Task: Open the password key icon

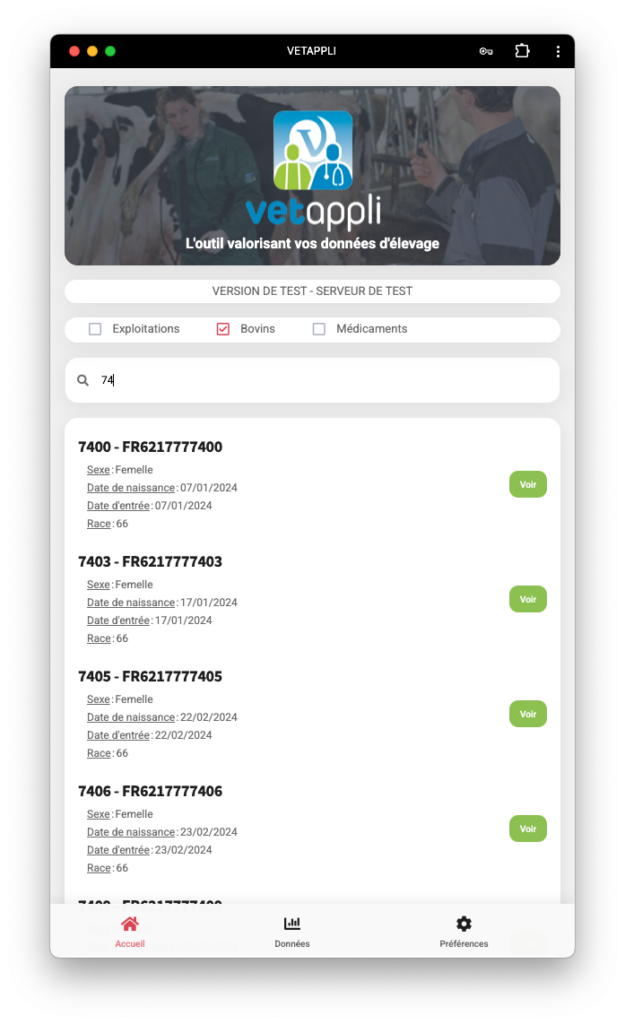Action: 486,51
